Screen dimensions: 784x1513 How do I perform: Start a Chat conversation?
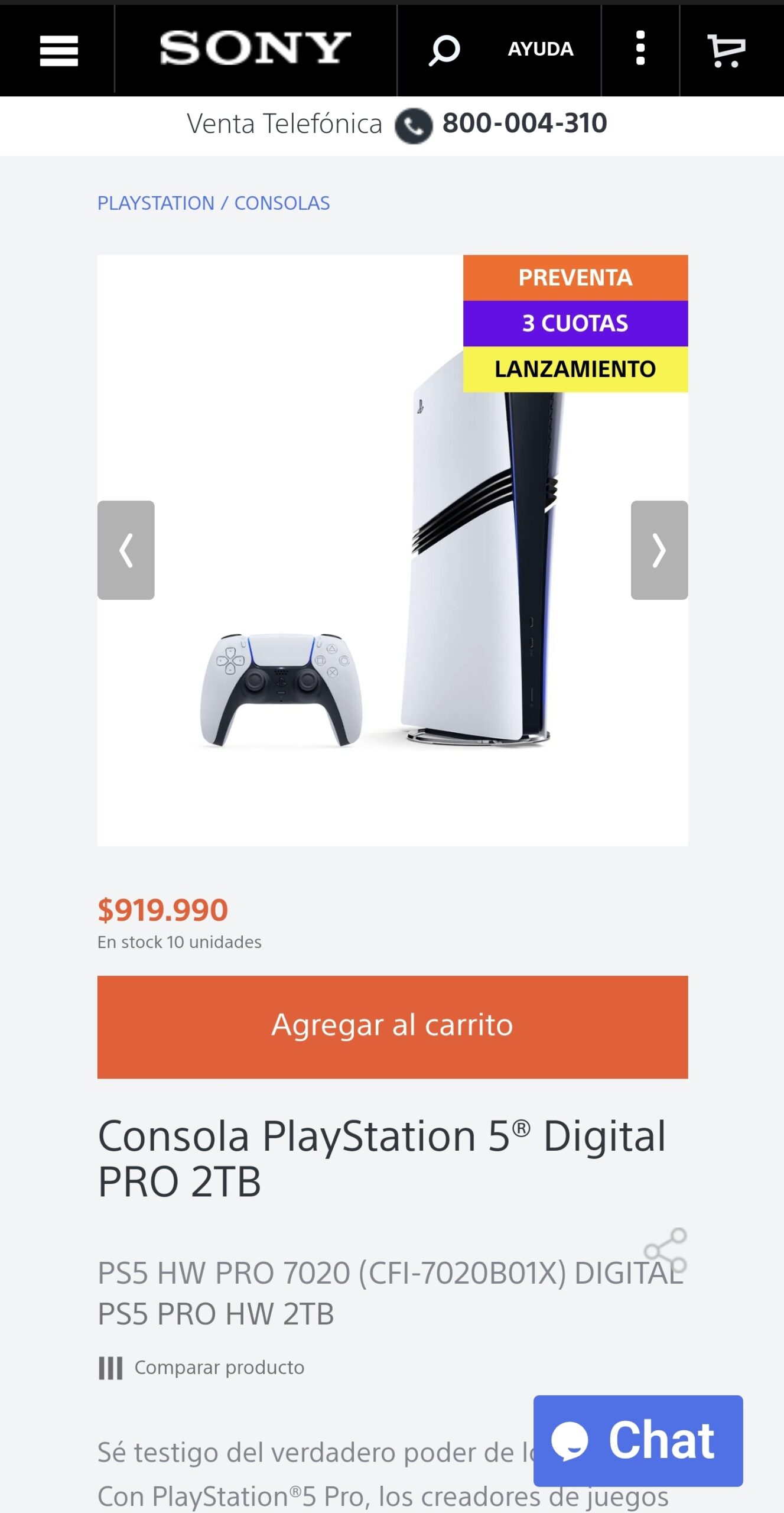[638, 1440]
